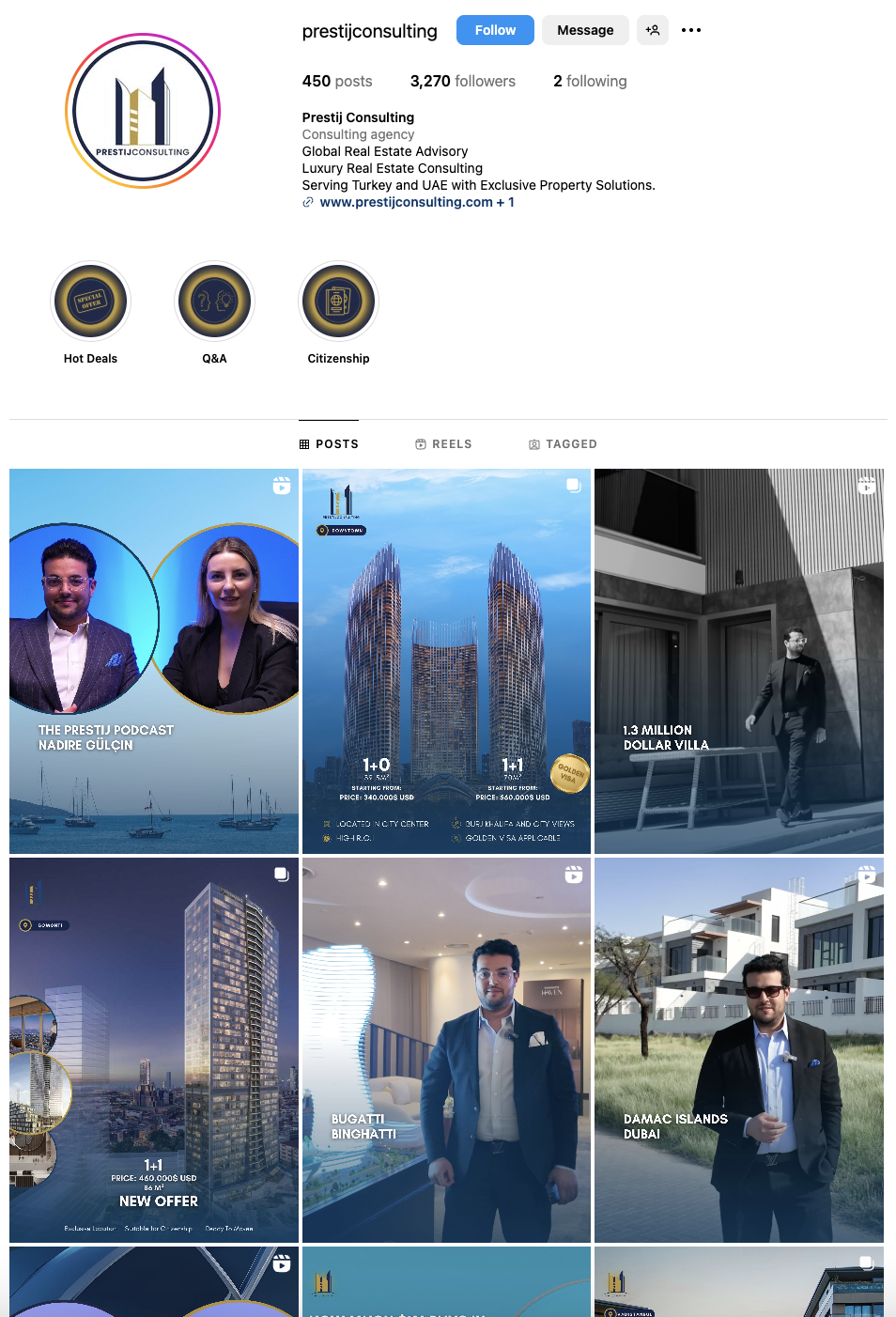The height and width of the screenshot is (1317, 896).
Task: Follow the prestijconsulting account
Action: [495, 30]
